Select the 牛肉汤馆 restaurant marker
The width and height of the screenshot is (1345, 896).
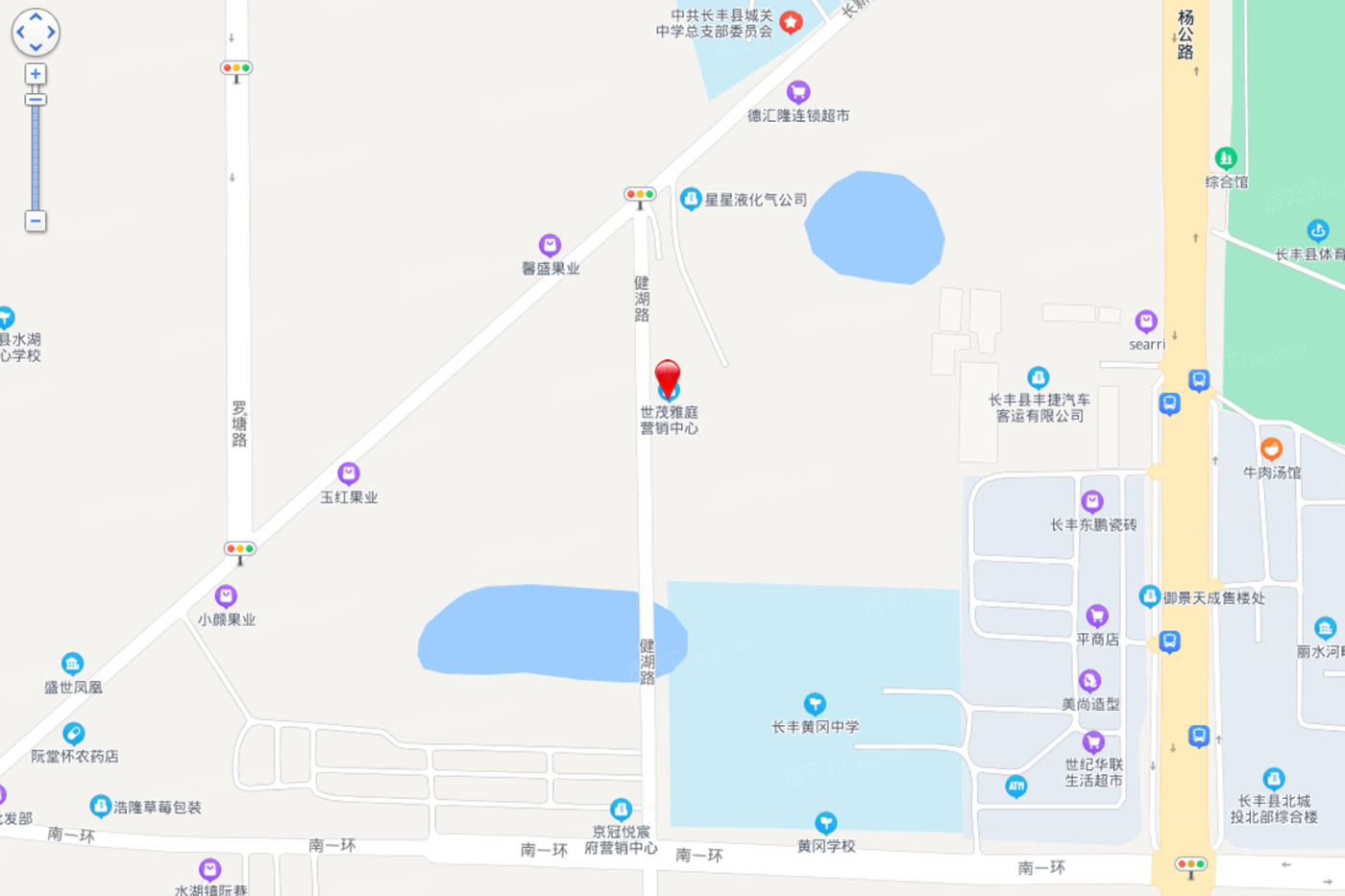pyautogui.click(x=1271, y=448)
